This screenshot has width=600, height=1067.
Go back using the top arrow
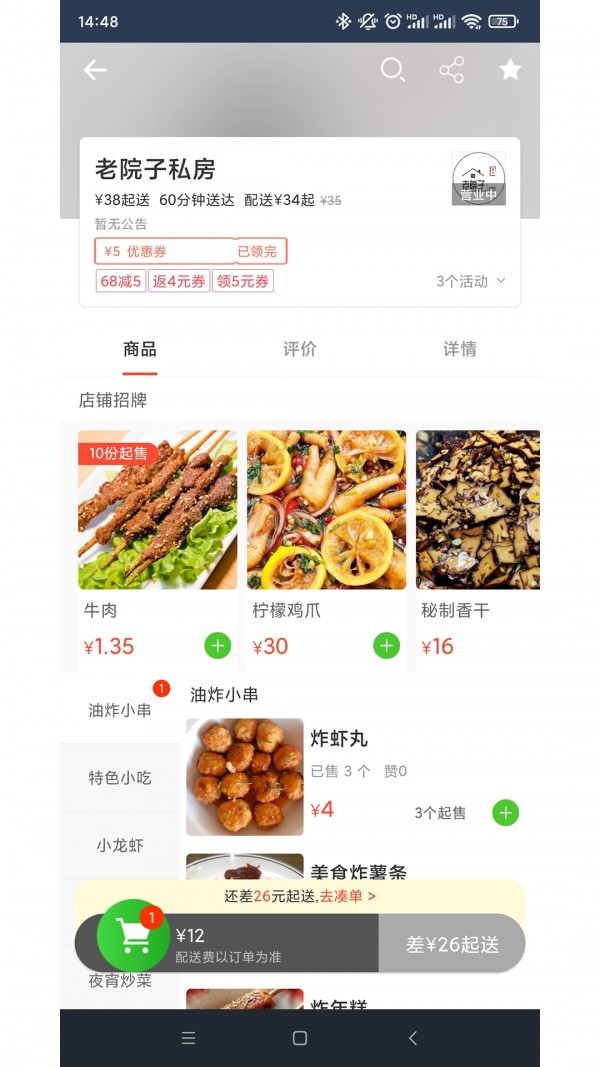pyautogui.click(x=95, y=70)
